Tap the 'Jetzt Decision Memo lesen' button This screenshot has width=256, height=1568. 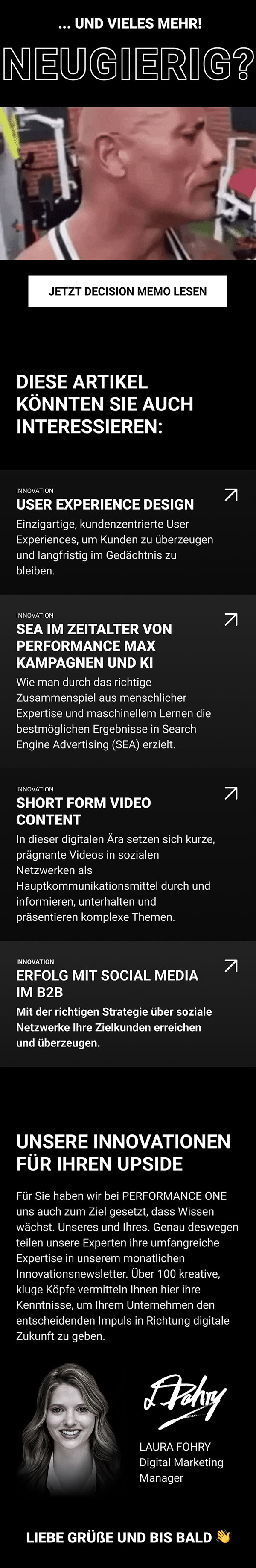pos(128,291)
